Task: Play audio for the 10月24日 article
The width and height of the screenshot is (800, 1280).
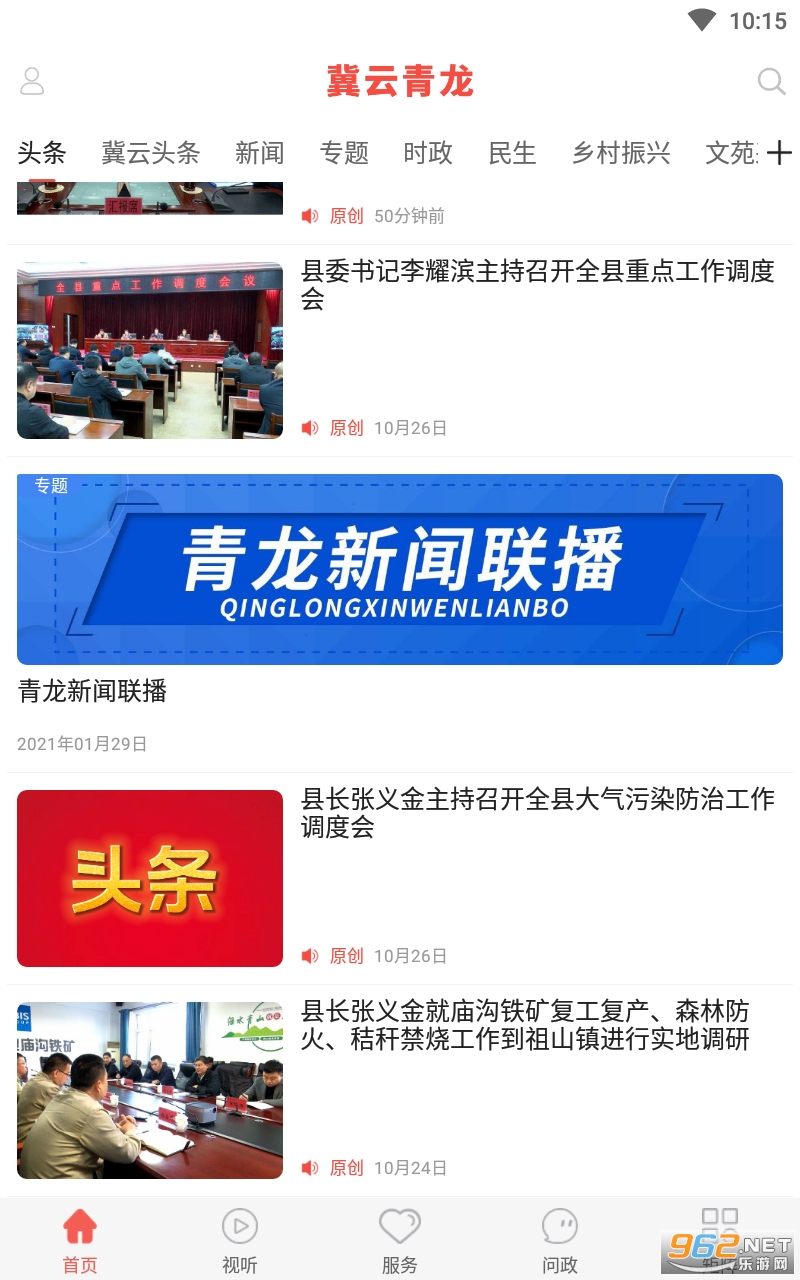Action: tap(311, 1168)
